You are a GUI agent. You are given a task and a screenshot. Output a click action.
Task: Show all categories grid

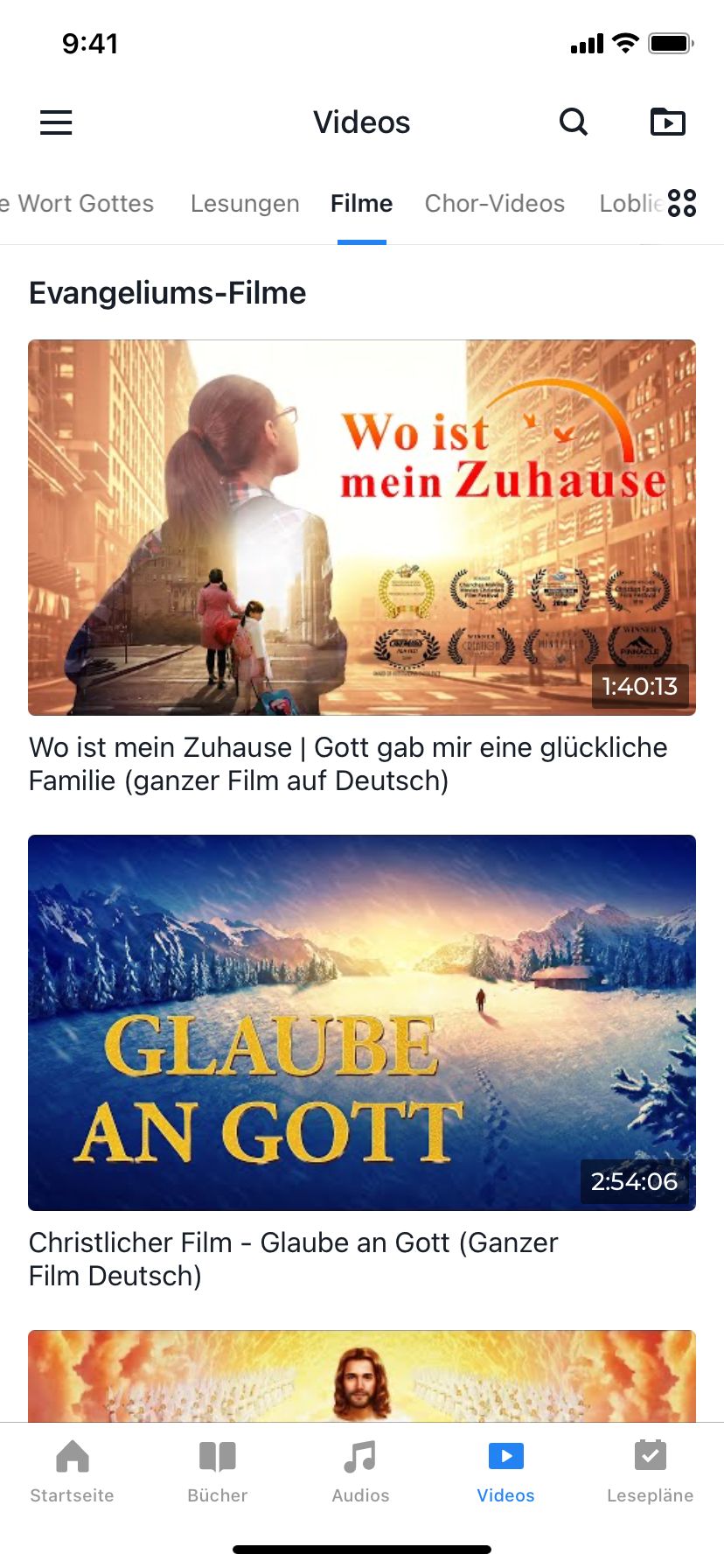tap(682, 203)
